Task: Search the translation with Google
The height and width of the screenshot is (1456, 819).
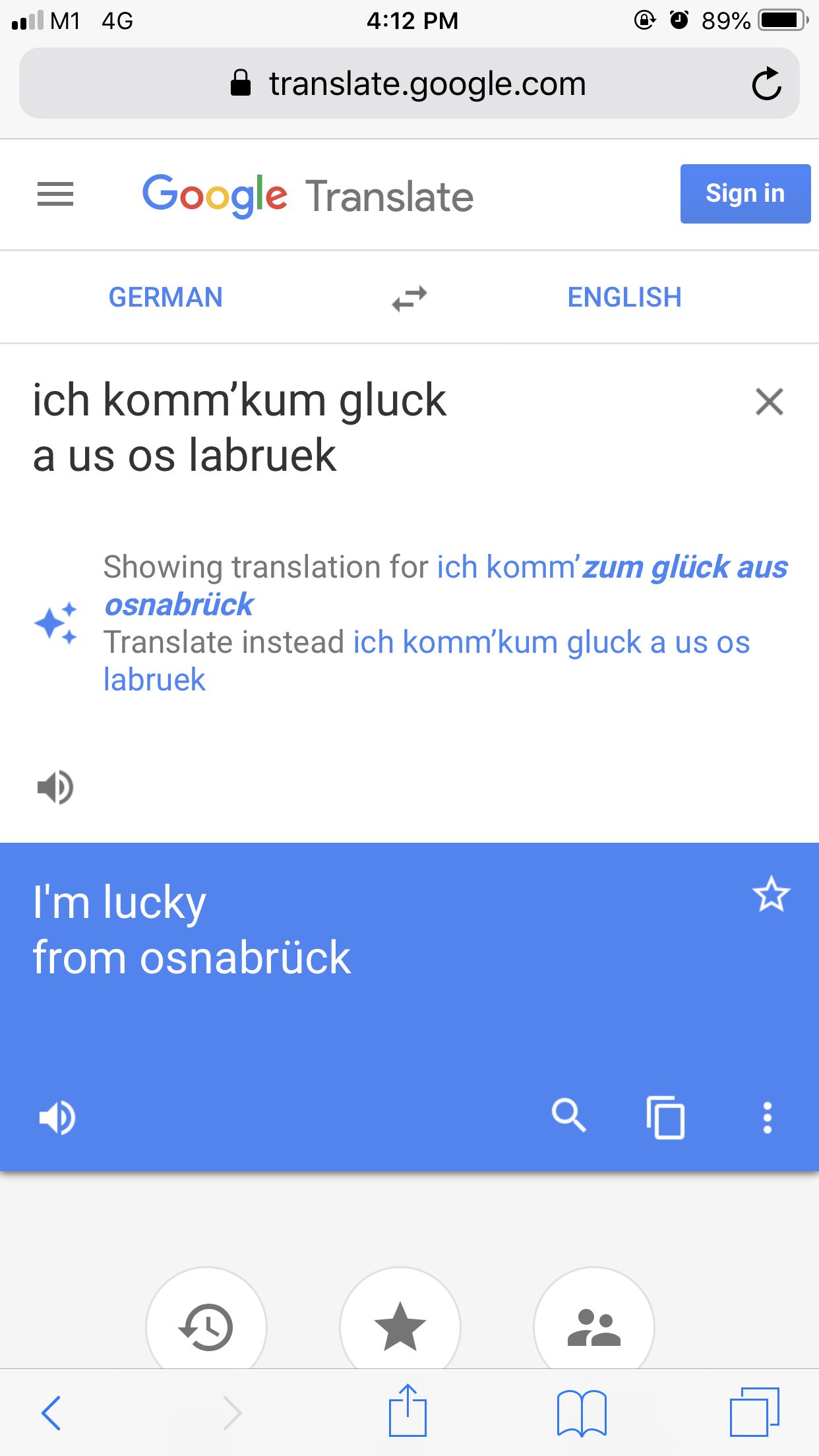Action: (568, 1116)
